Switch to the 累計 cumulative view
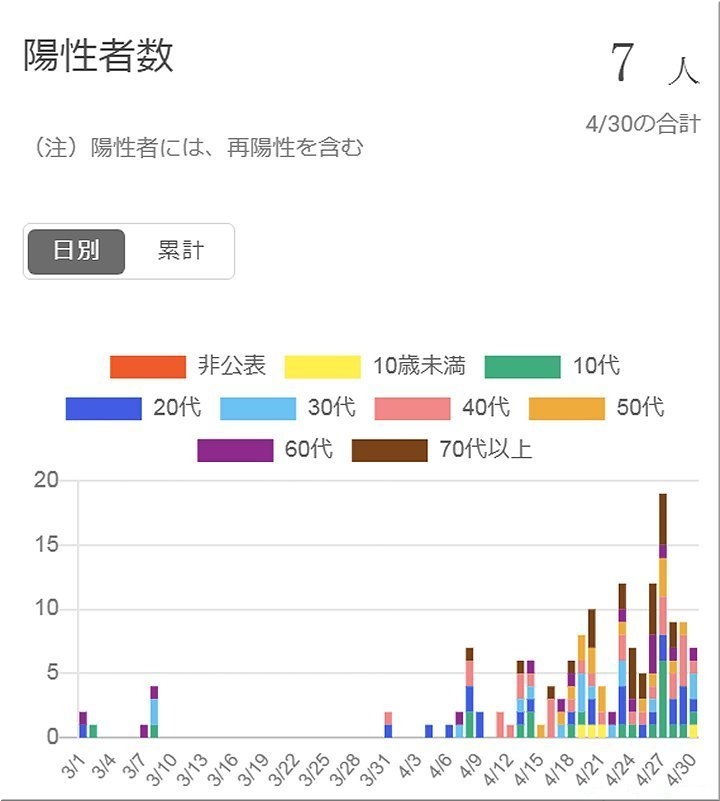This screenshot has width=720, height=801. (180, 251)
